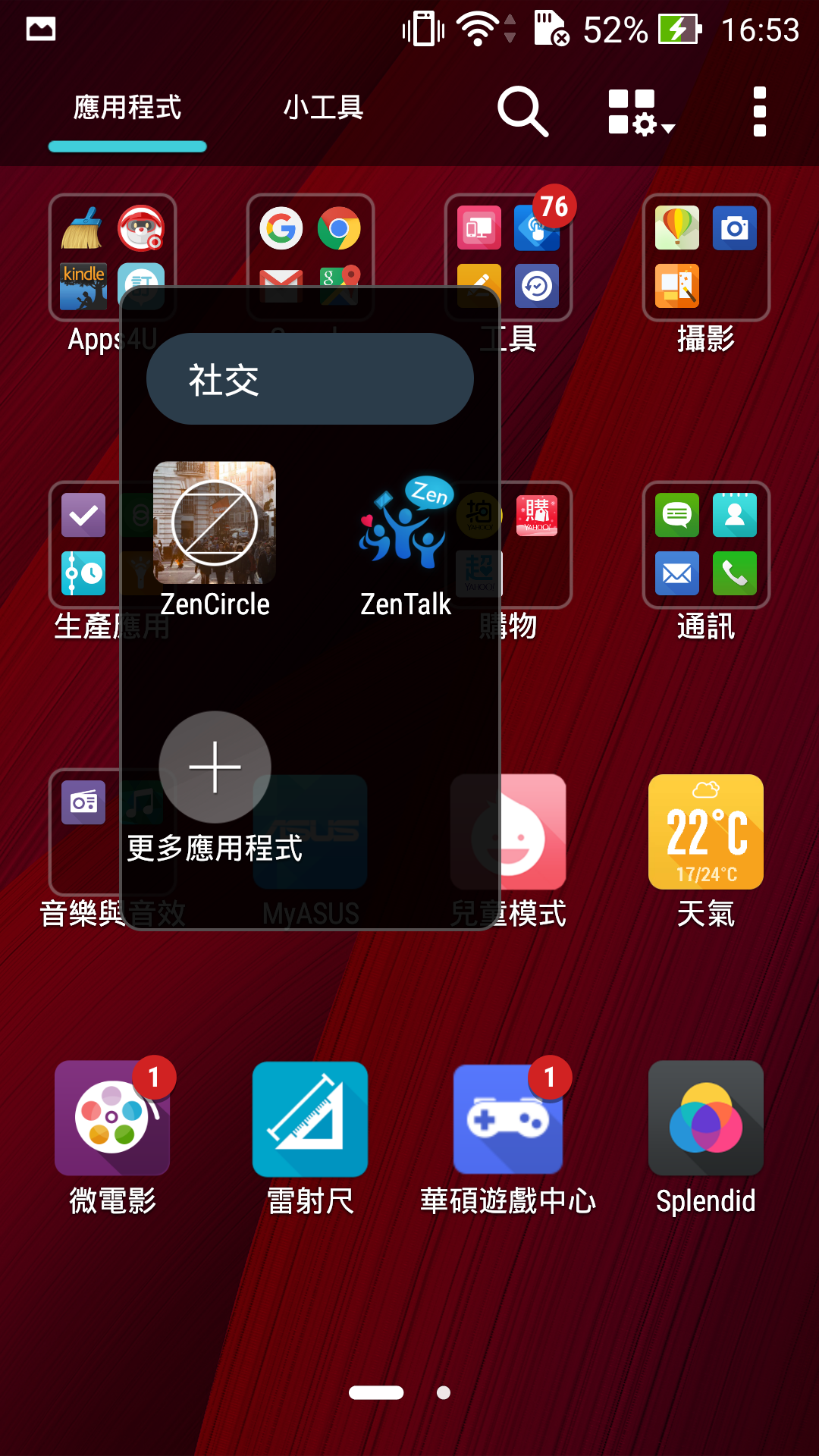
Task: Add more apps to the 社交 folder
Action: tap(215, 767)
